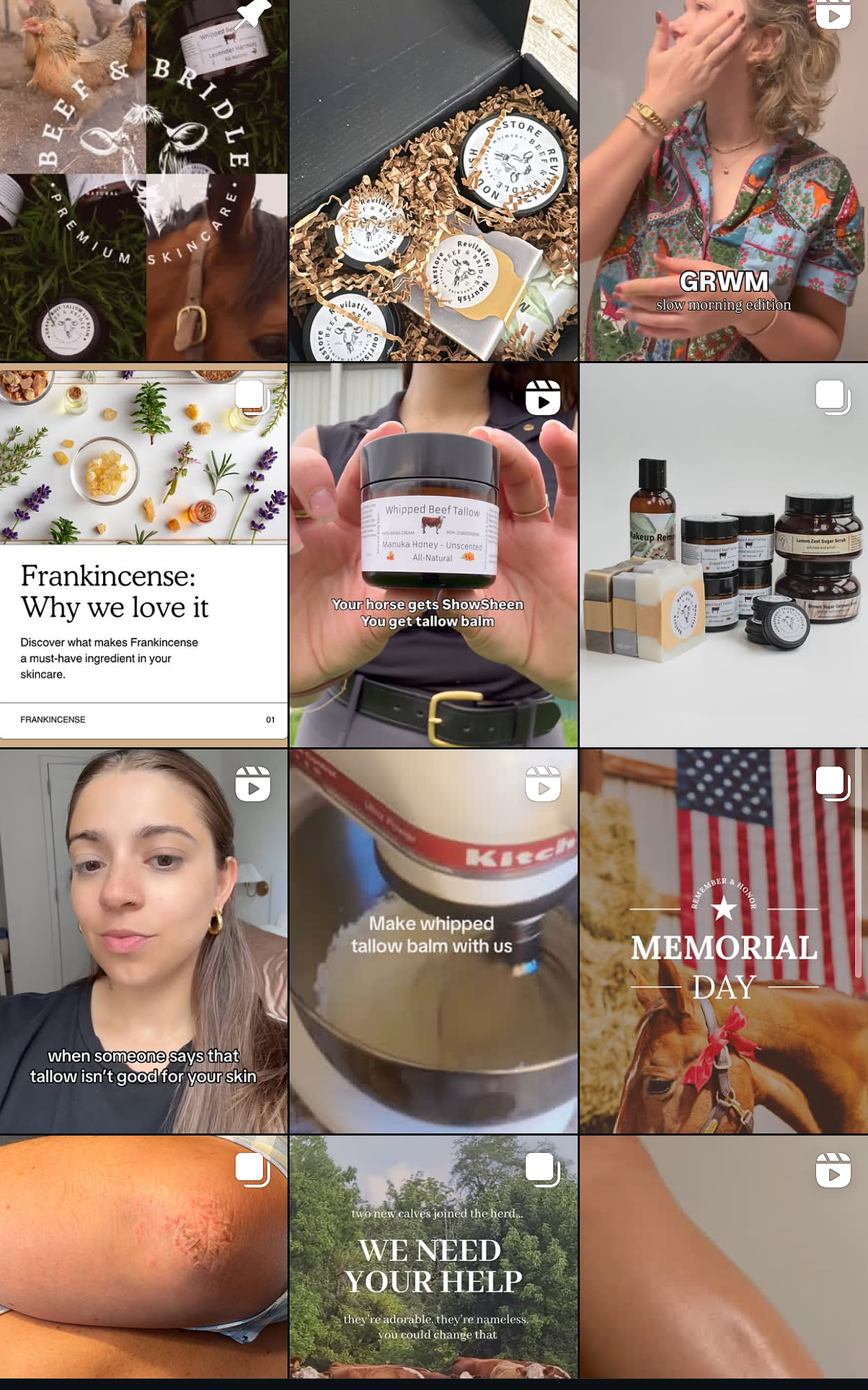
Task: Play the horse gets ShowSheen reel
Action: 433,555
